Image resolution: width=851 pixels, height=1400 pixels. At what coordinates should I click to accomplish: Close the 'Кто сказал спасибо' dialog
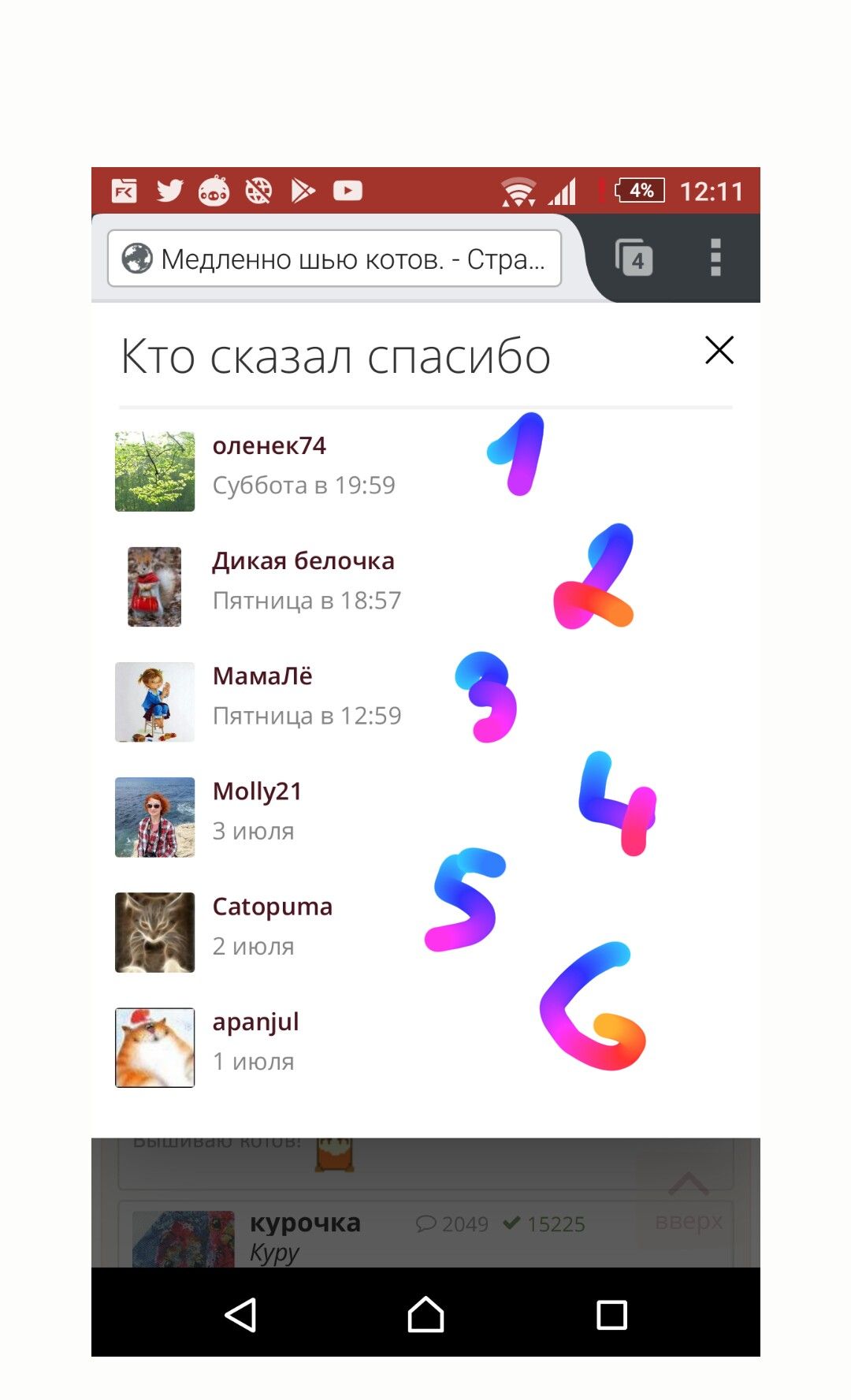719,351
